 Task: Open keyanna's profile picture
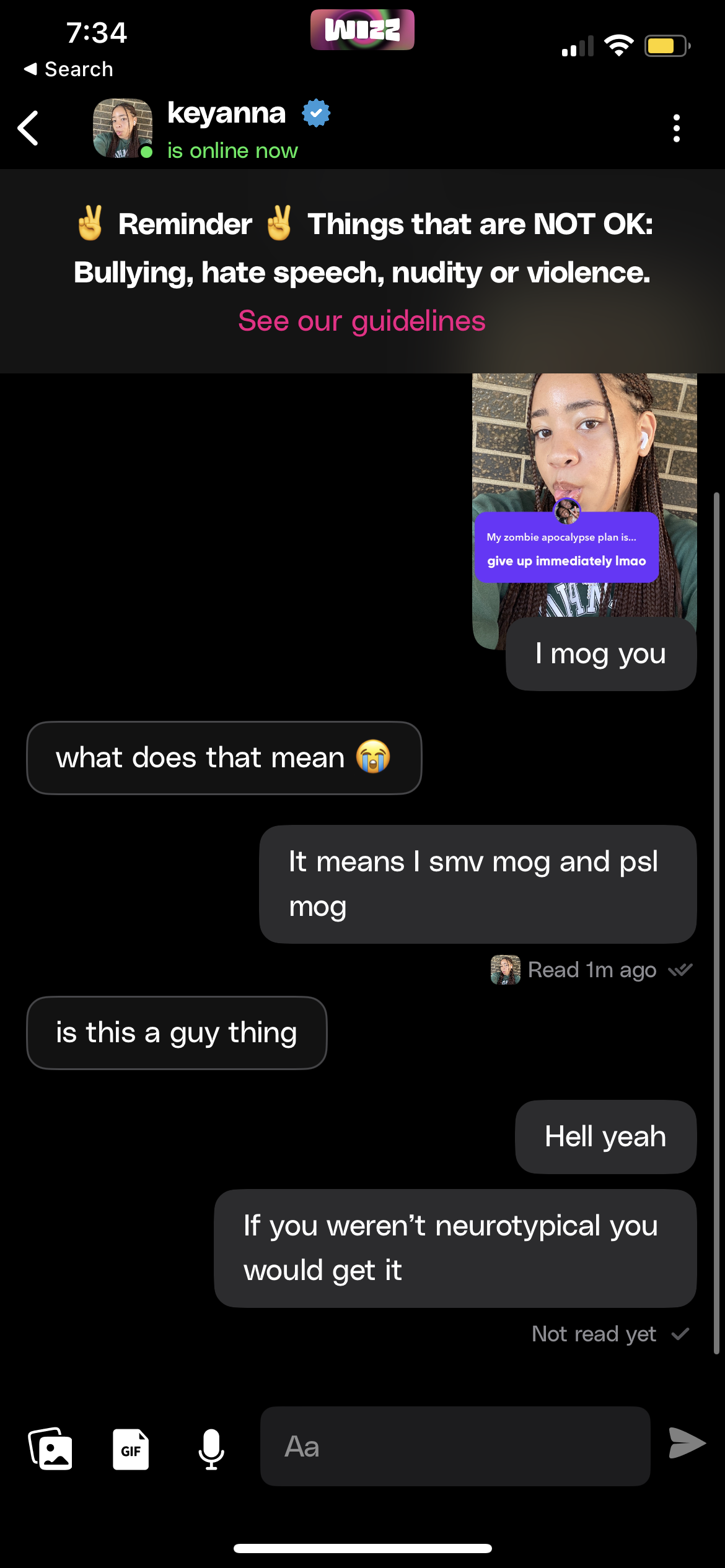click(123, 128)
